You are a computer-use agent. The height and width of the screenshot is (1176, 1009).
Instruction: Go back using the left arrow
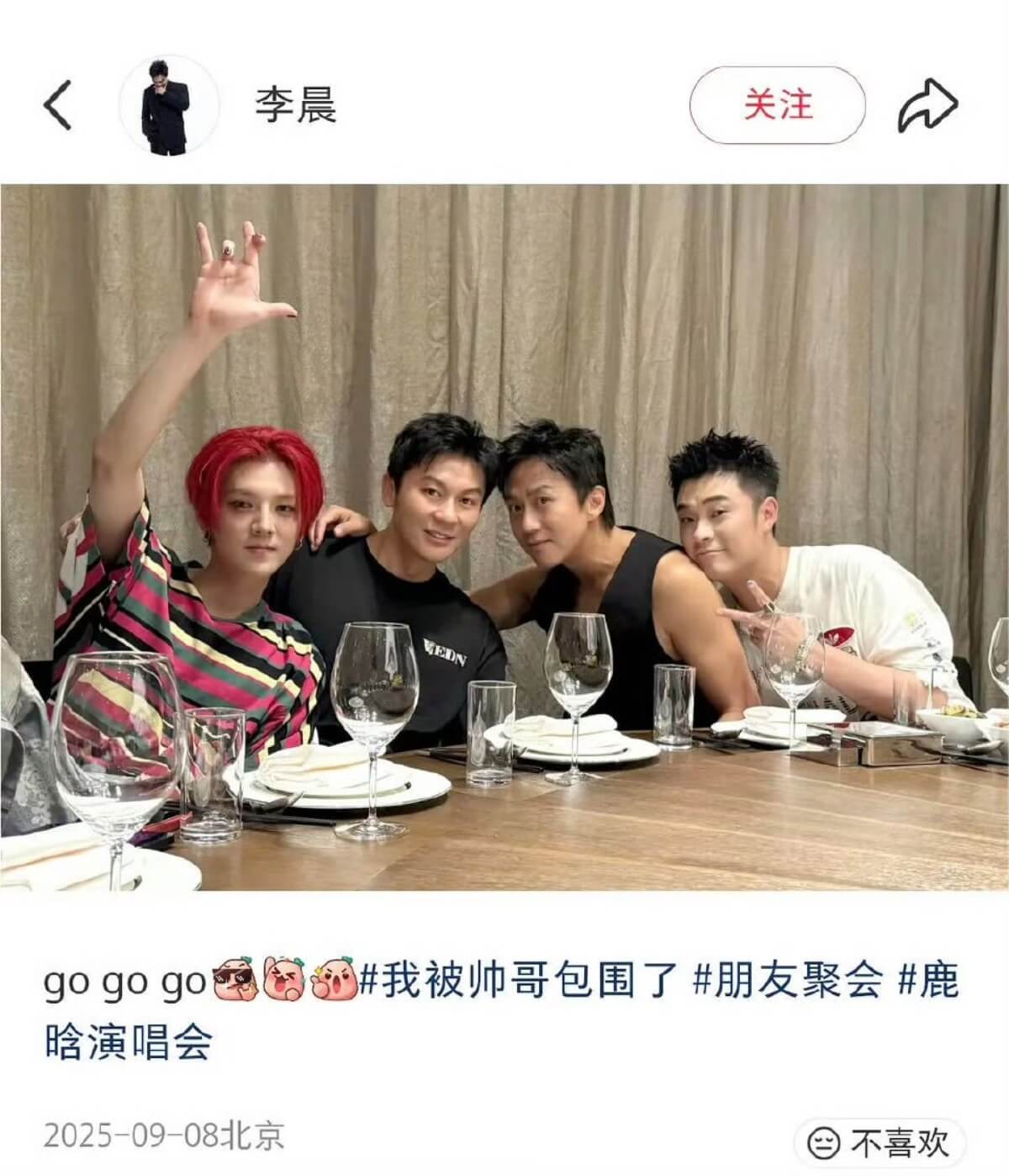click(x=57, y=105)
